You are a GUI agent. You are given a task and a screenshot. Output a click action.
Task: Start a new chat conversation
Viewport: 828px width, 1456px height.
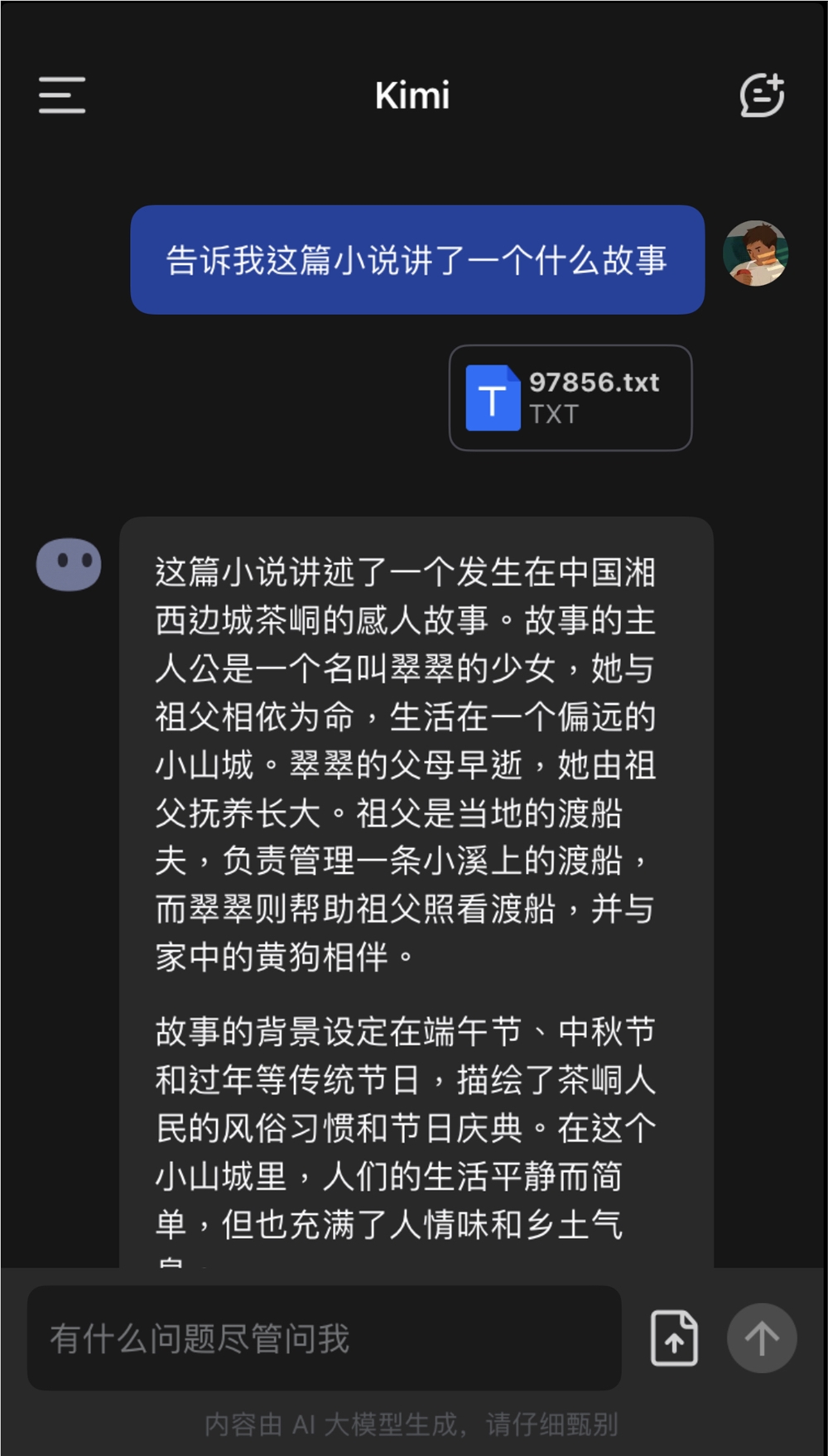(x=761, y=95)
